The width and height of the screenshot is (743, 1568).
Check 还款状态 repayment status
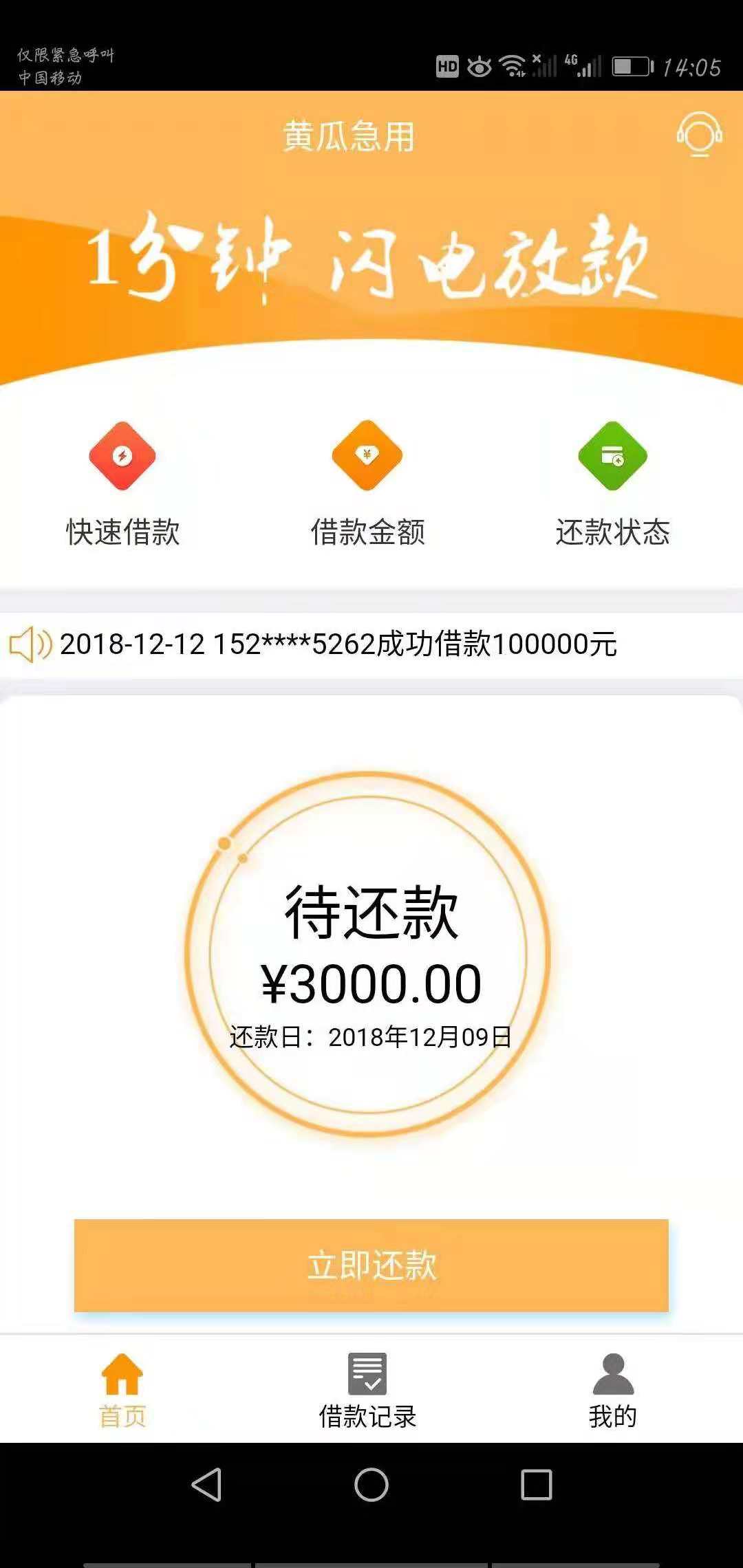612,485
